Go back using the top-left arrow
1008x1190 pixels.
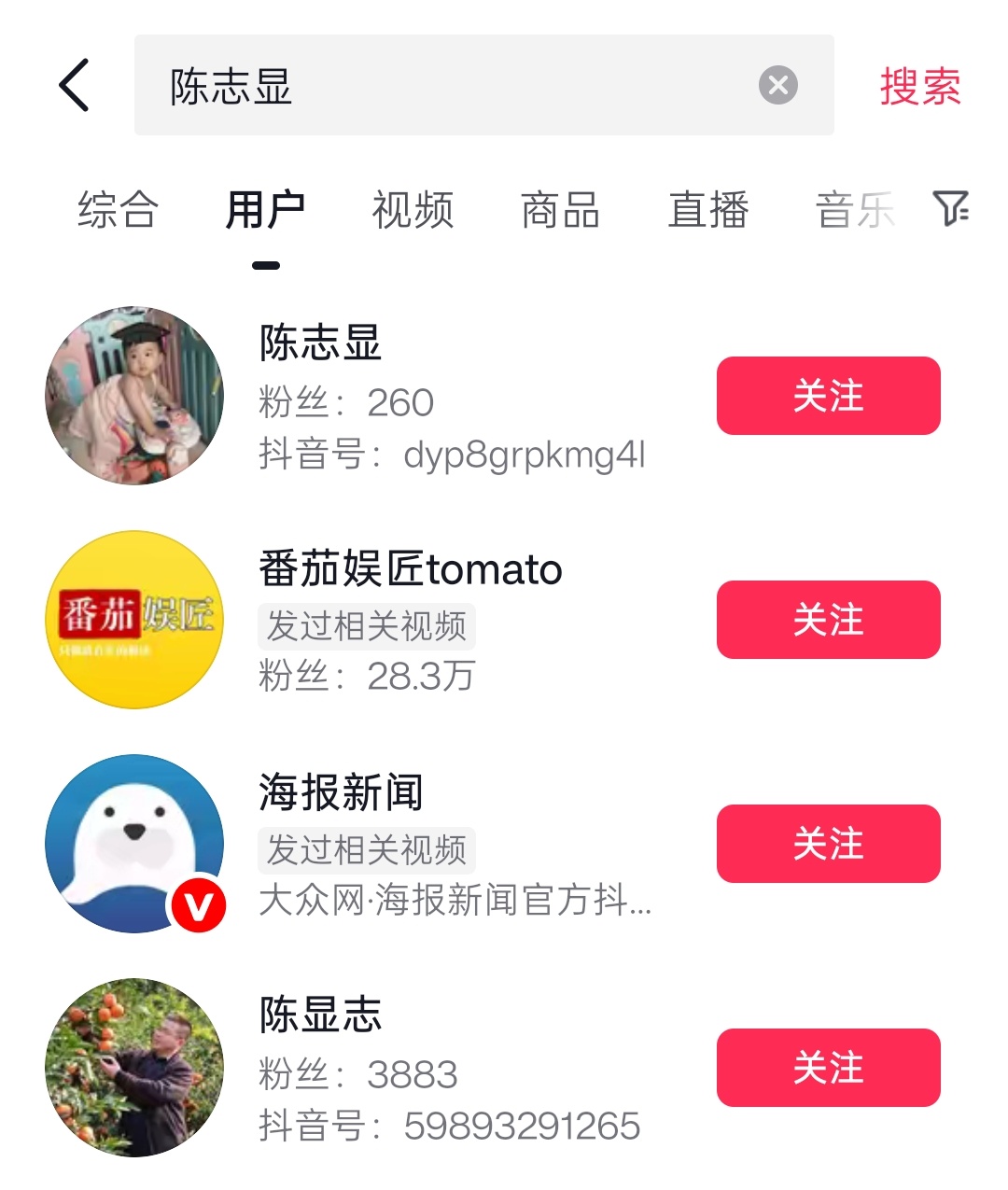click(x=75, y=85)
